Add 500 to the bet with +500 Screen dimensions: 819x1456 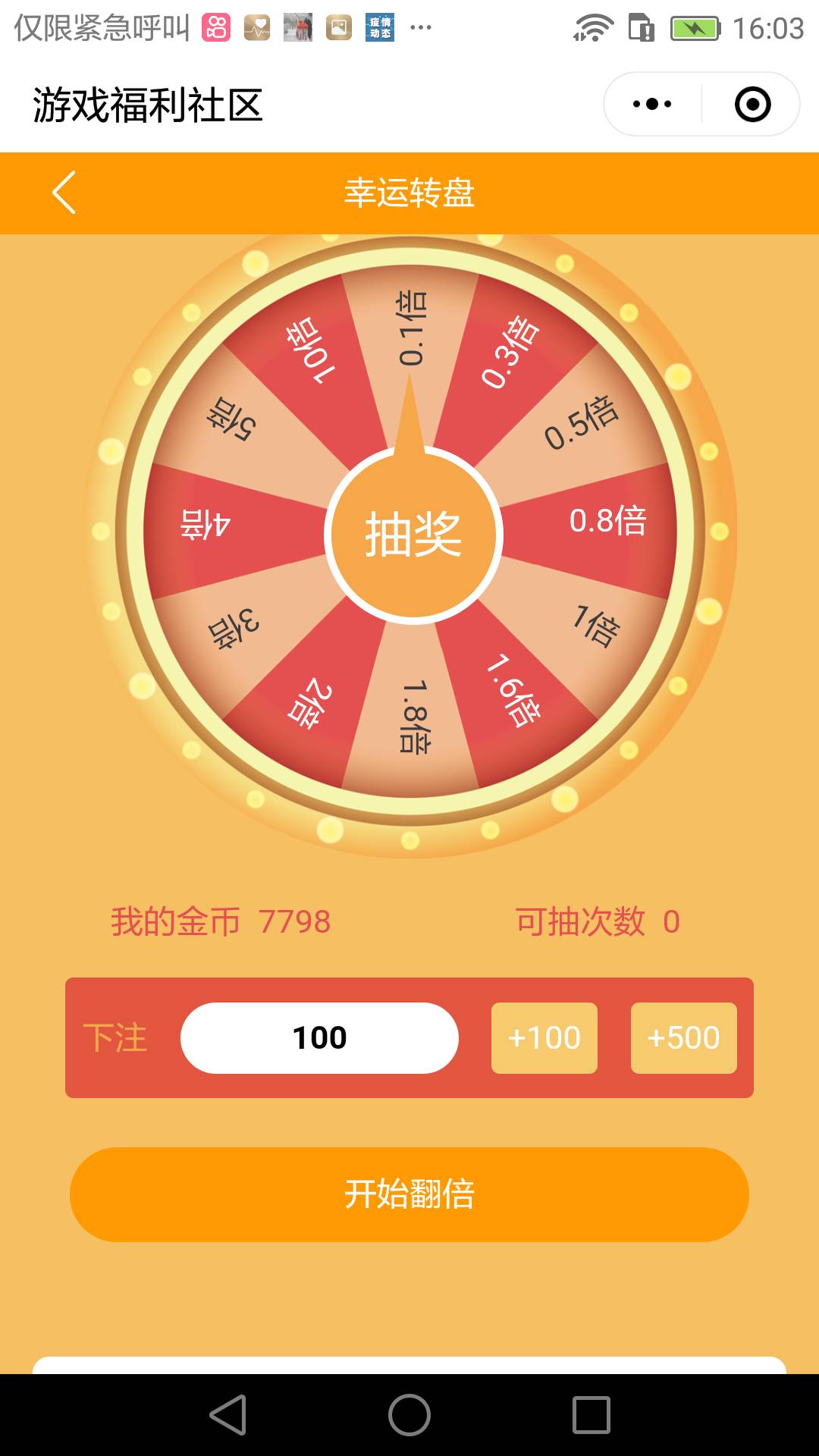[x=683, y=1037]
